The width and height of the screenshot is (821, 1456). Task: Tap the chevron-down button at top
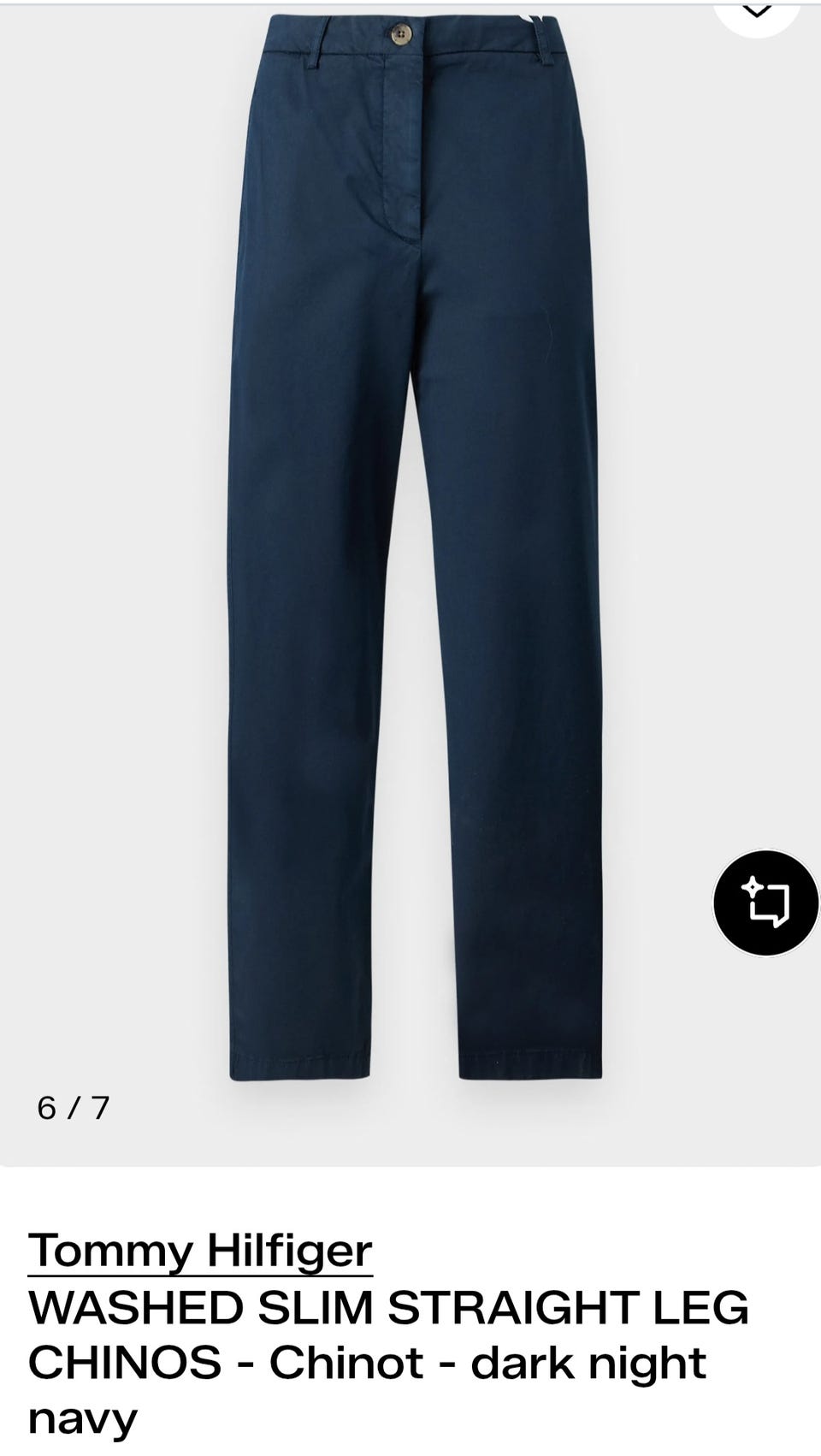point(756,12)
